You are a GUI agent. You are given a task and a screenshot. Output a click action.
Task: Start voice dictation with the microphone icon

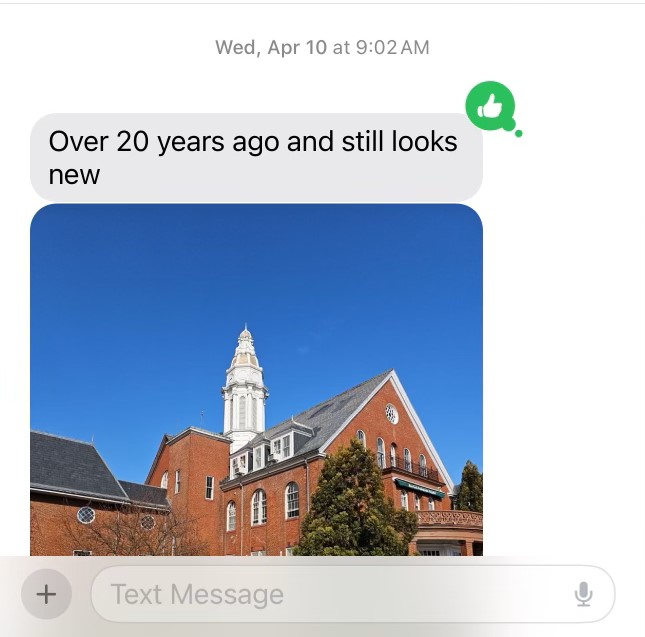click(x=584, y=595)
